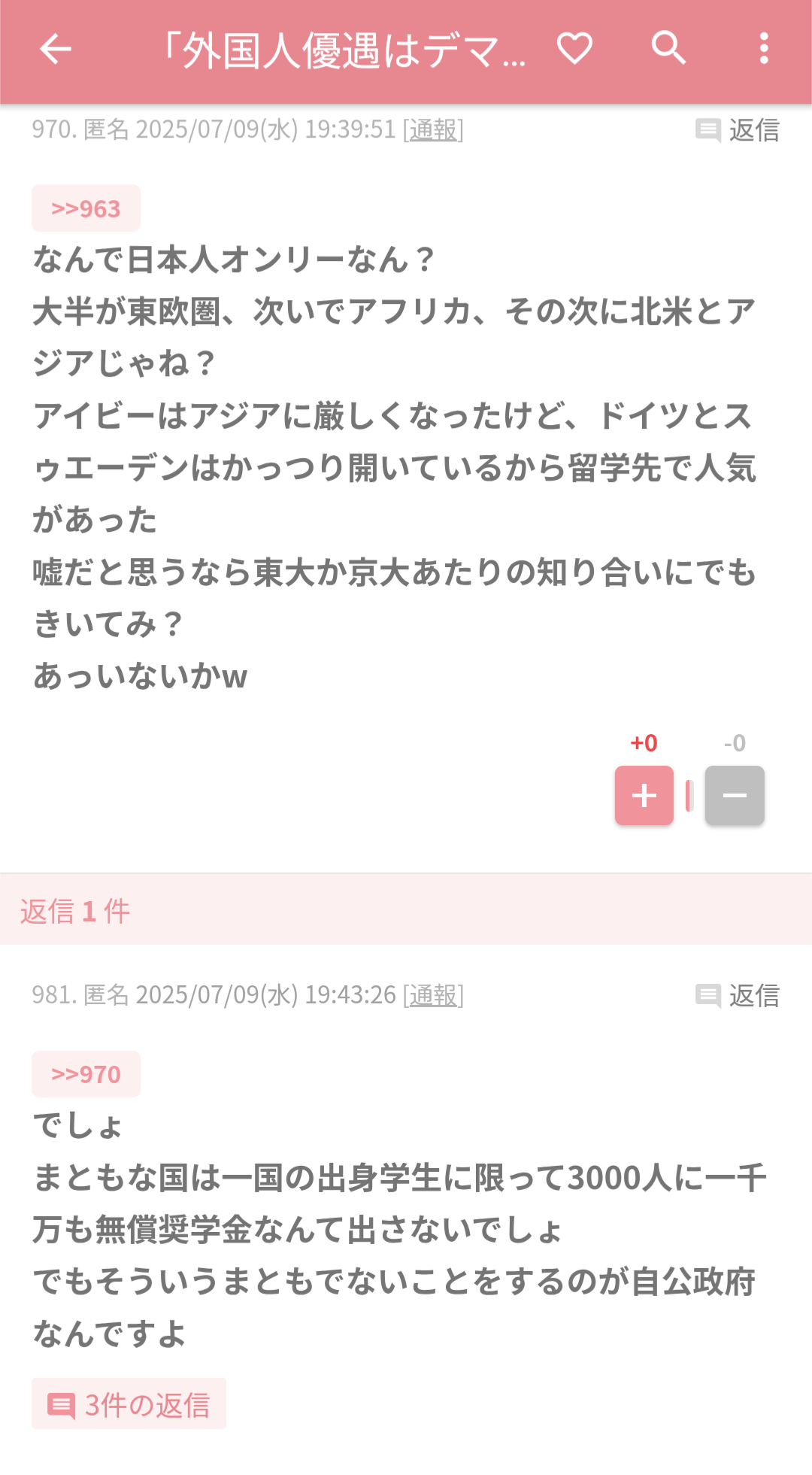Report comment 970 via 通報 link
This screenshot has height=1475, width=812.
pos(433,130)
